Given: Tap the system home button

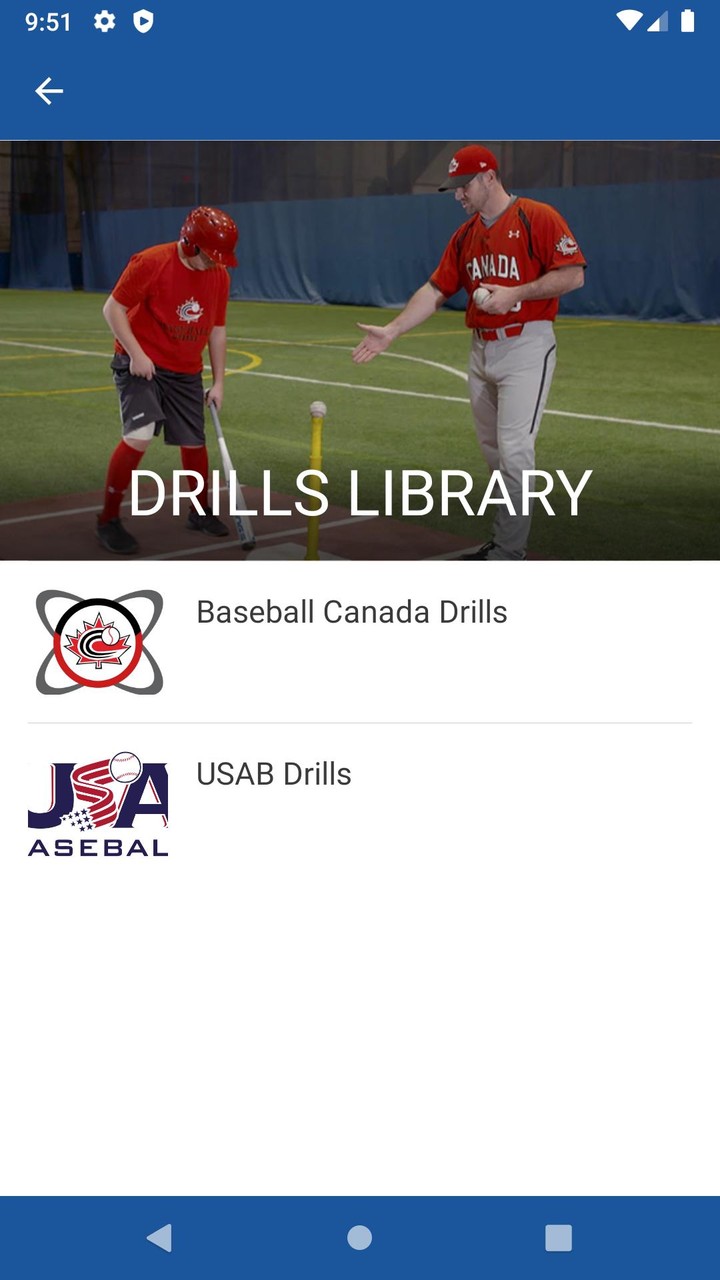Looking at the screenshot, I should pyautogui.click(x=360, y=1238).
